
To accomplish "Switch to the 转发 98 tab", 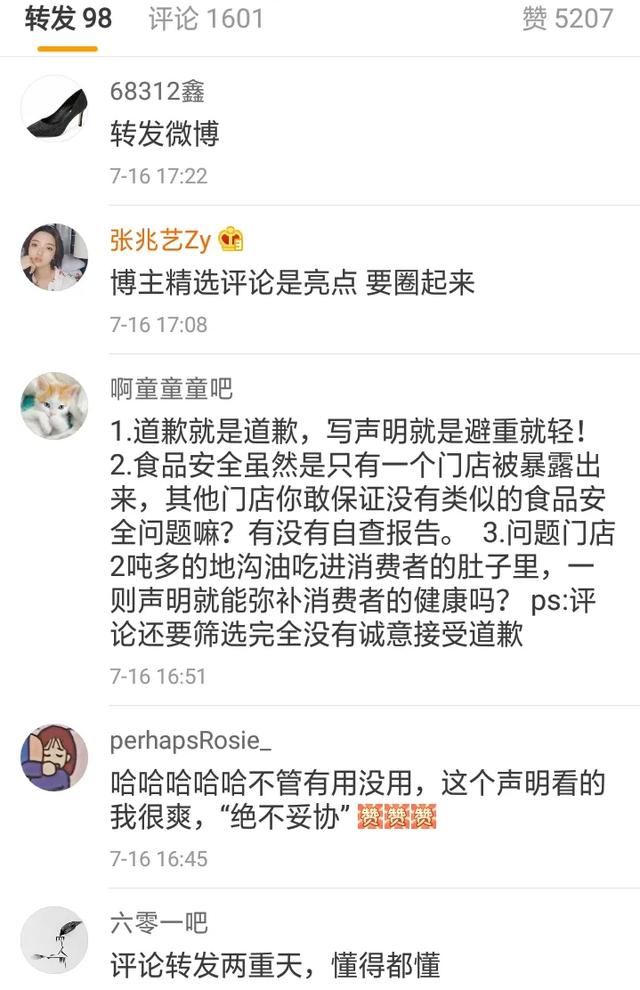I will 68,18.
